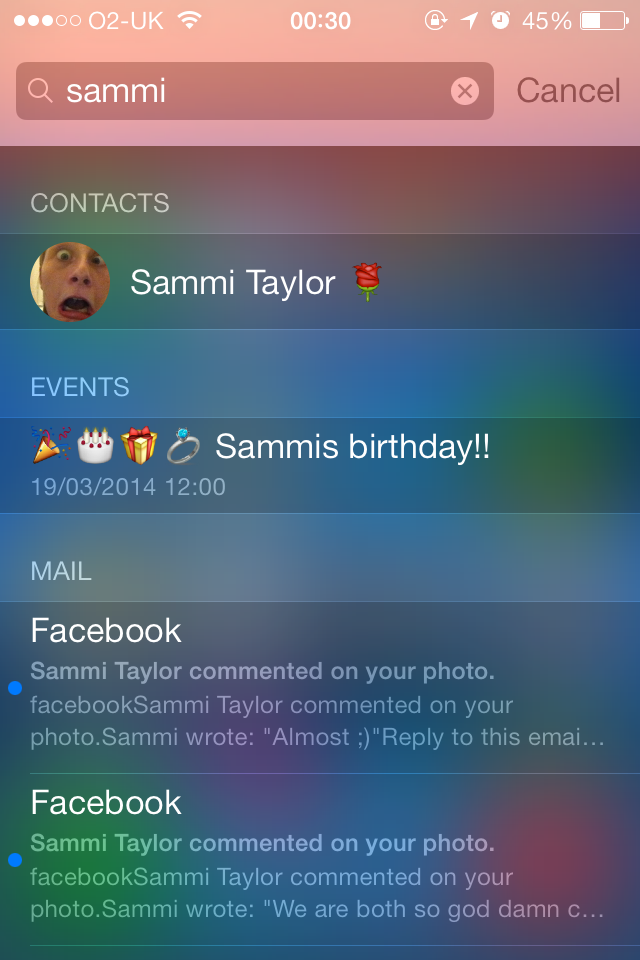This screenshot has width=640, height=960.
Task: Cancel the Spotlight search
Action: point(568,91)
